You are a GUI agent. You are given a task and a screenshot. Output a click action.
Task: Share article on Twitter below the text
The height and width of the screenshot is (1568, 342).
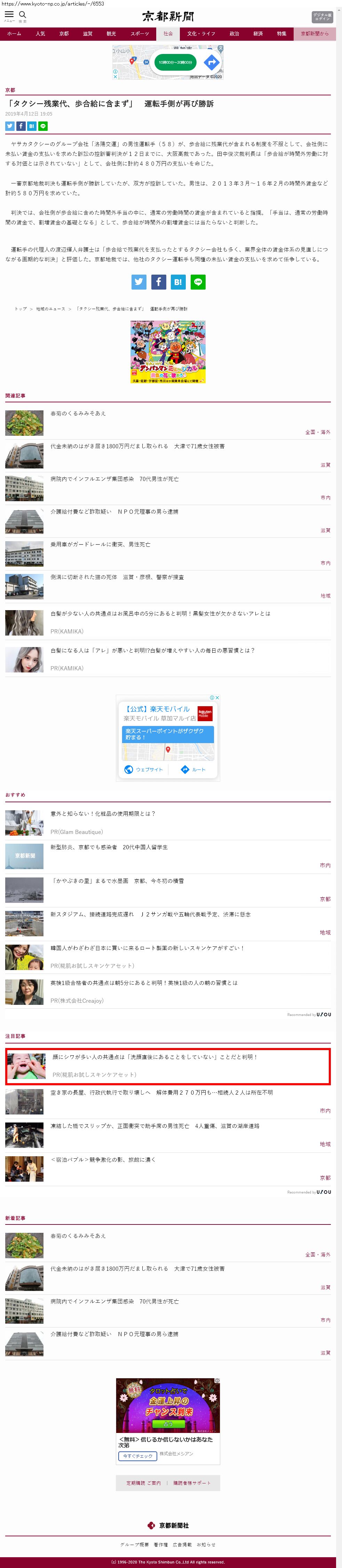point(139,282)
